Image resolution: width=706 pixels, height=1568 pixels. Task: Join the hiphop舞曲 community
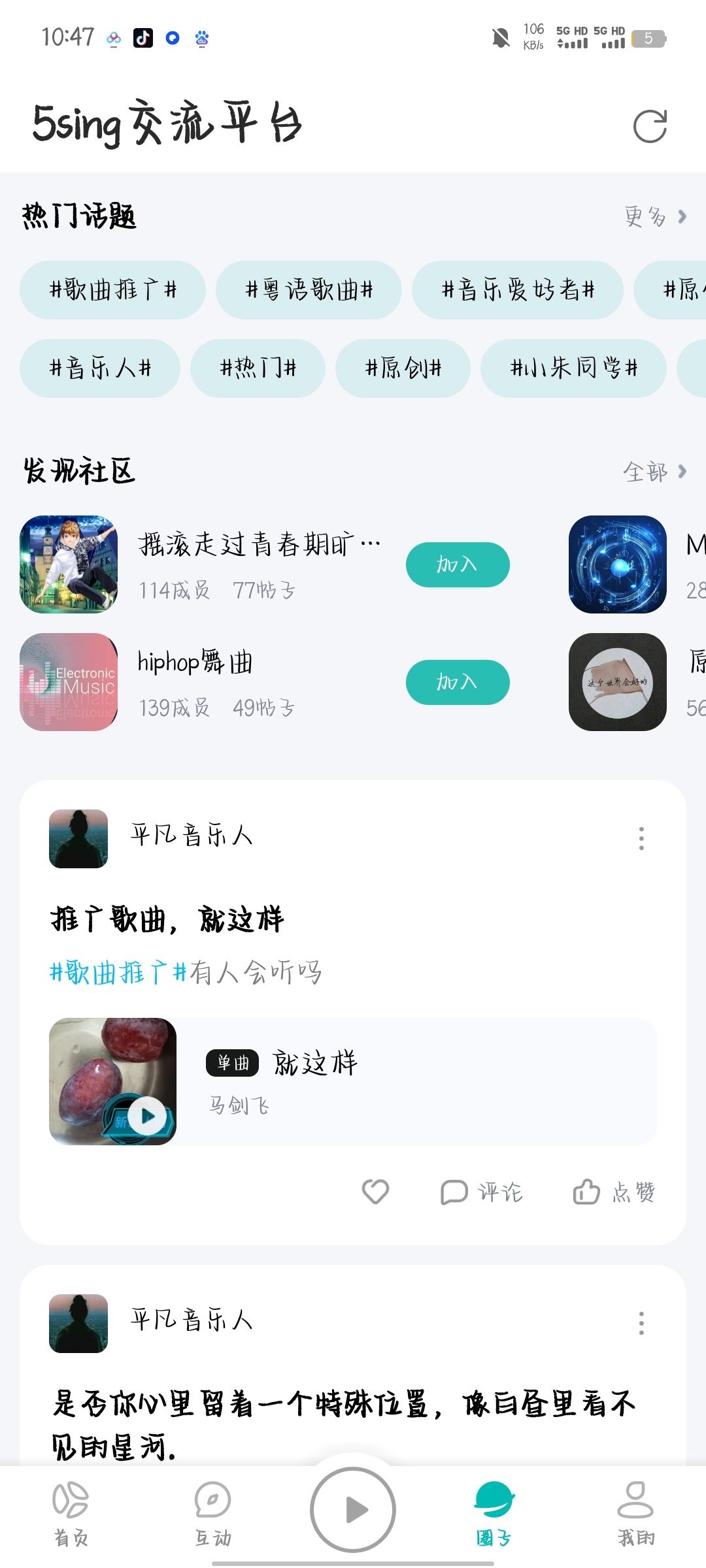point(458,682)
